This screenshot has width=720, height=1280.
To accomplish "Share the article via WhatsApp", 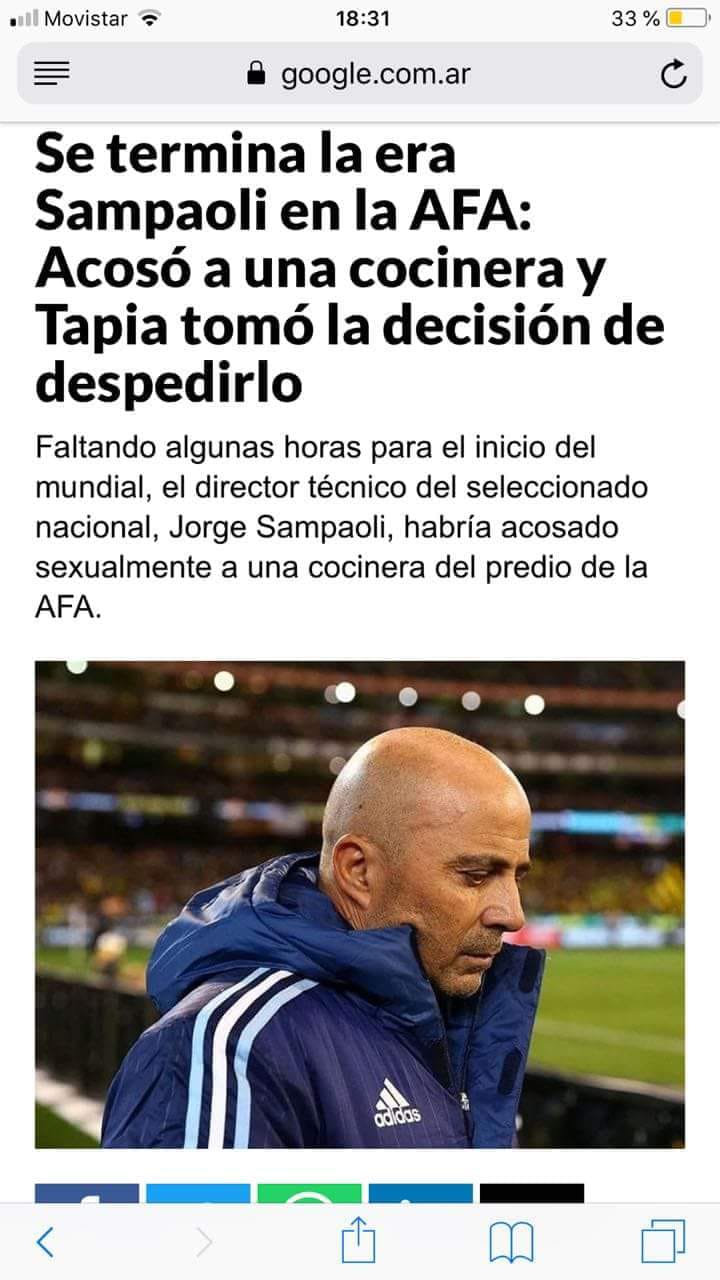I will [x=309, y=1193].
